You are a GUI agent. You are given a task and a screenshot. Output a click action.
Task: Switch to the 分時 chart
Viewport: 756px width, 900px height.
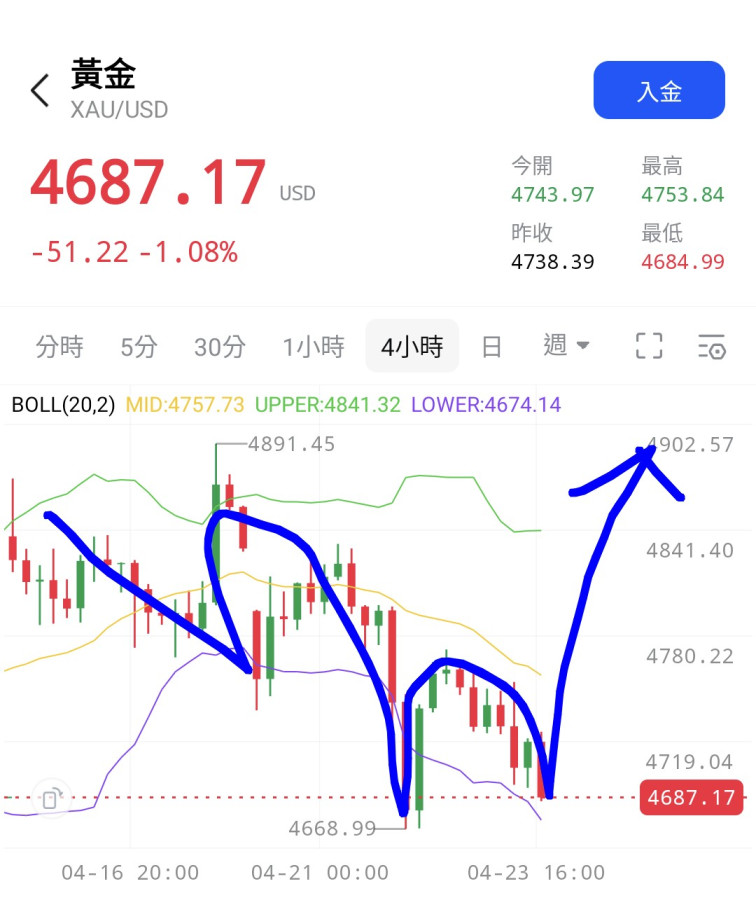click(59, 347)
